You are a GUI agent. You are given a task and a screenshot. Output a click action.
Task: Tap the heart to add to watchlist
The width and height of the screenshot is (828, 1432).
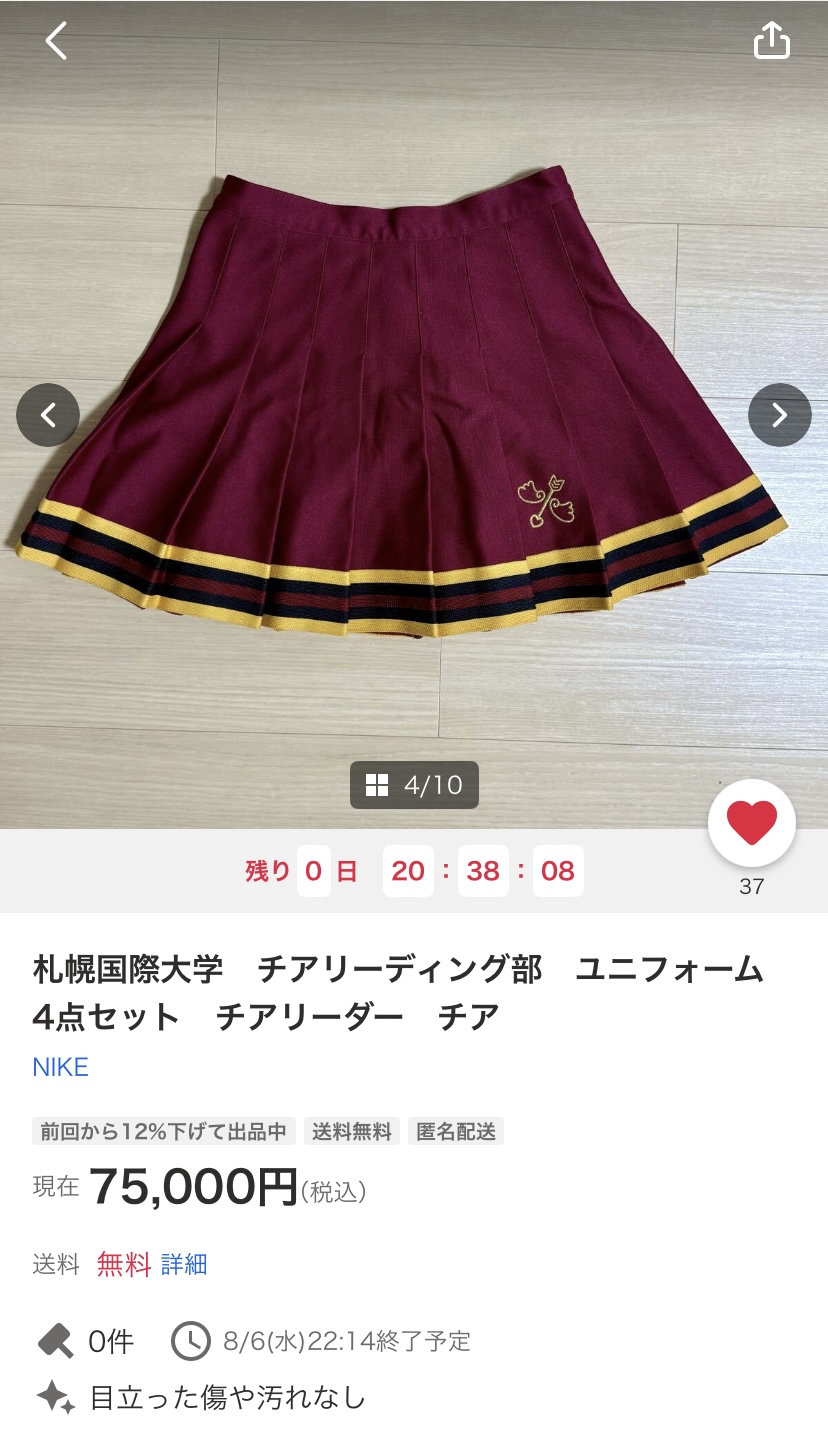[751, 823]
